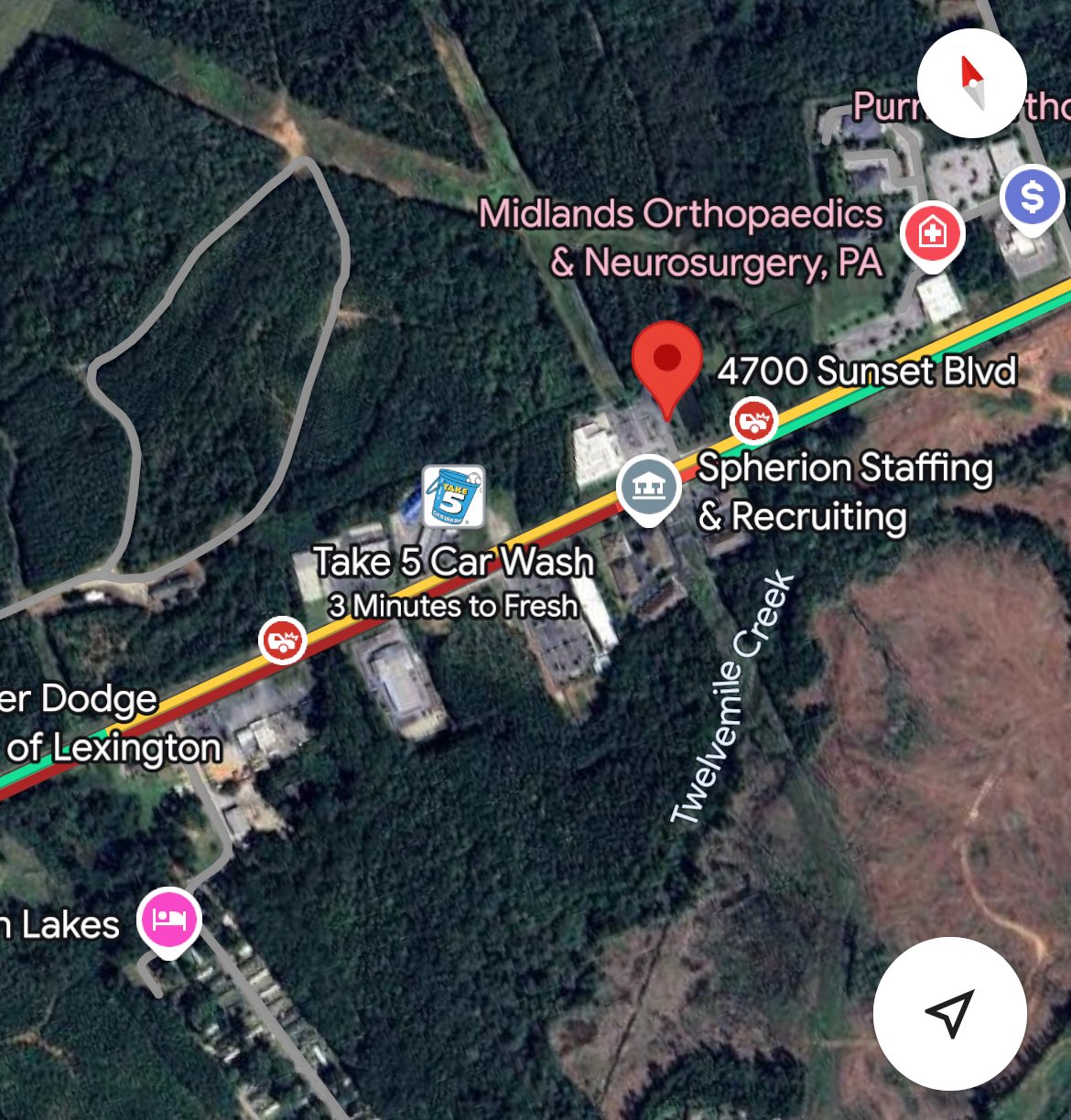Open the Take 5 Car Wash marker
Image resolution: width=1071 pixels, height=1120 pixels.
pyautogui.click(x=453, y=497)
